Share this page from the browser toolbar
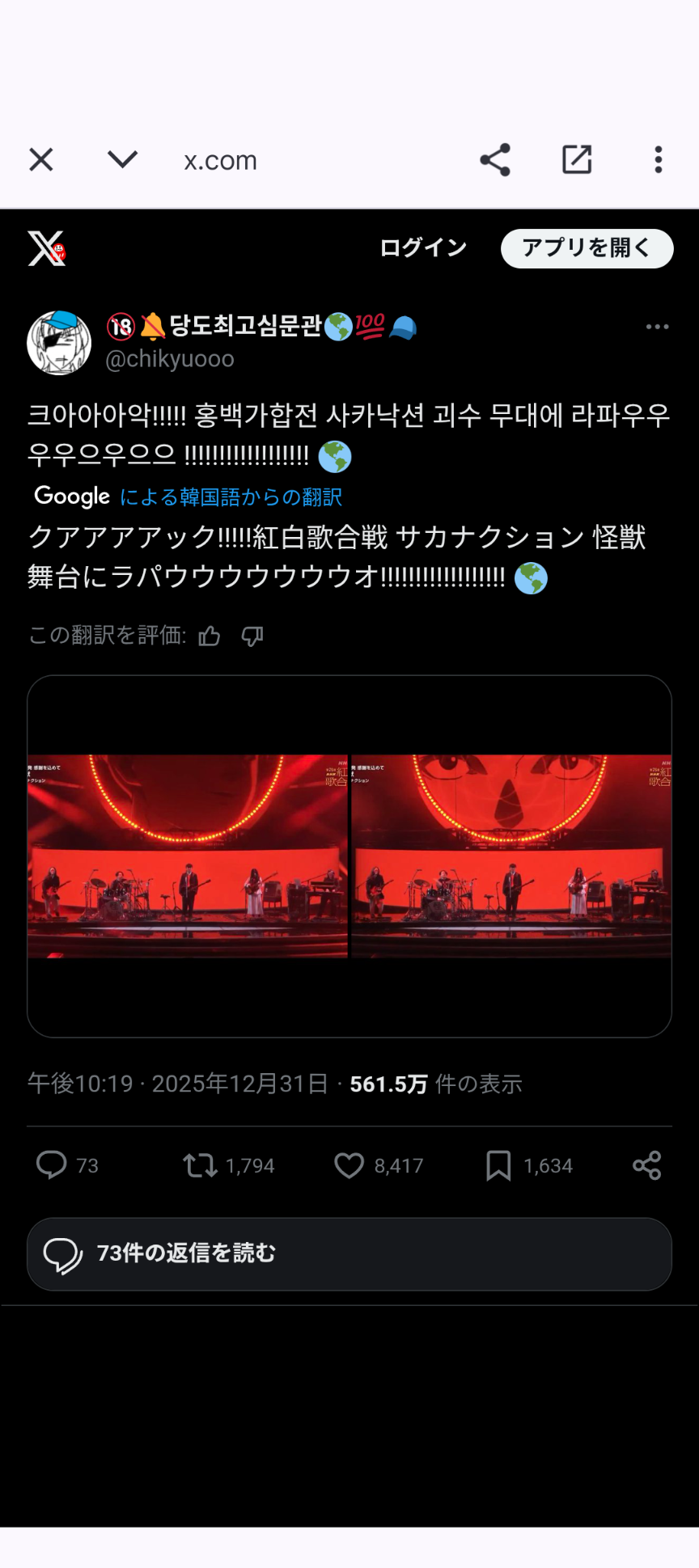The image size is (699, 1568). pos(495,160)
